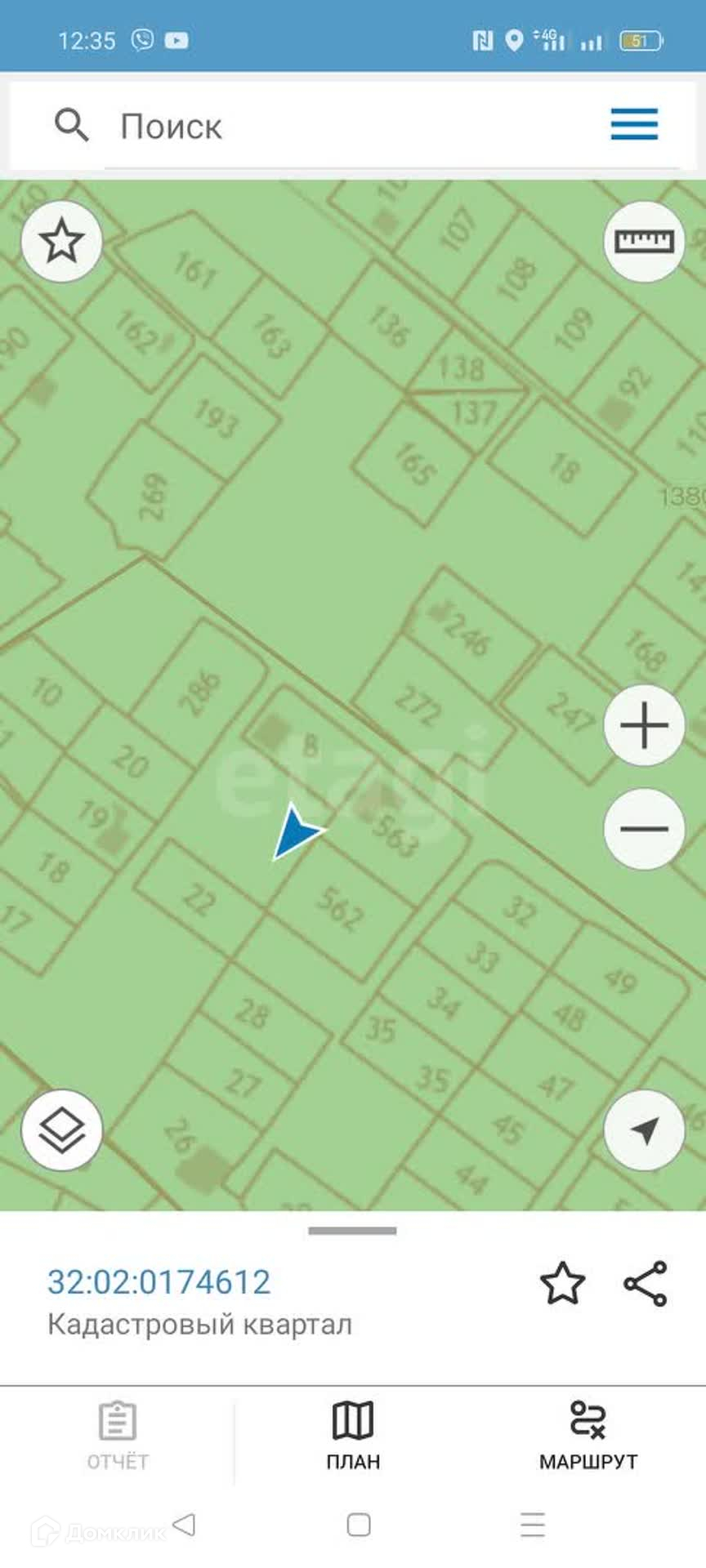The height and width of the screenshot is (1568, 706).
Task: Go to the system home screen
Action: coord(359,1525)
